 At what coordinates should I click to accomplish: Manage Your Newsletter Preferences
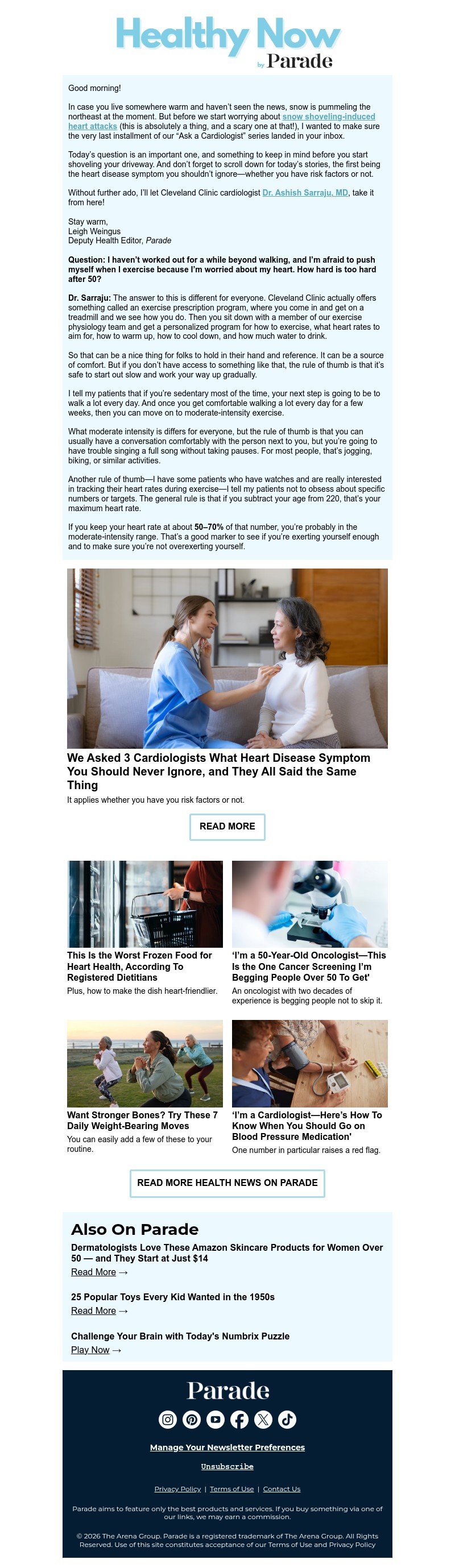coord(227,1447)
